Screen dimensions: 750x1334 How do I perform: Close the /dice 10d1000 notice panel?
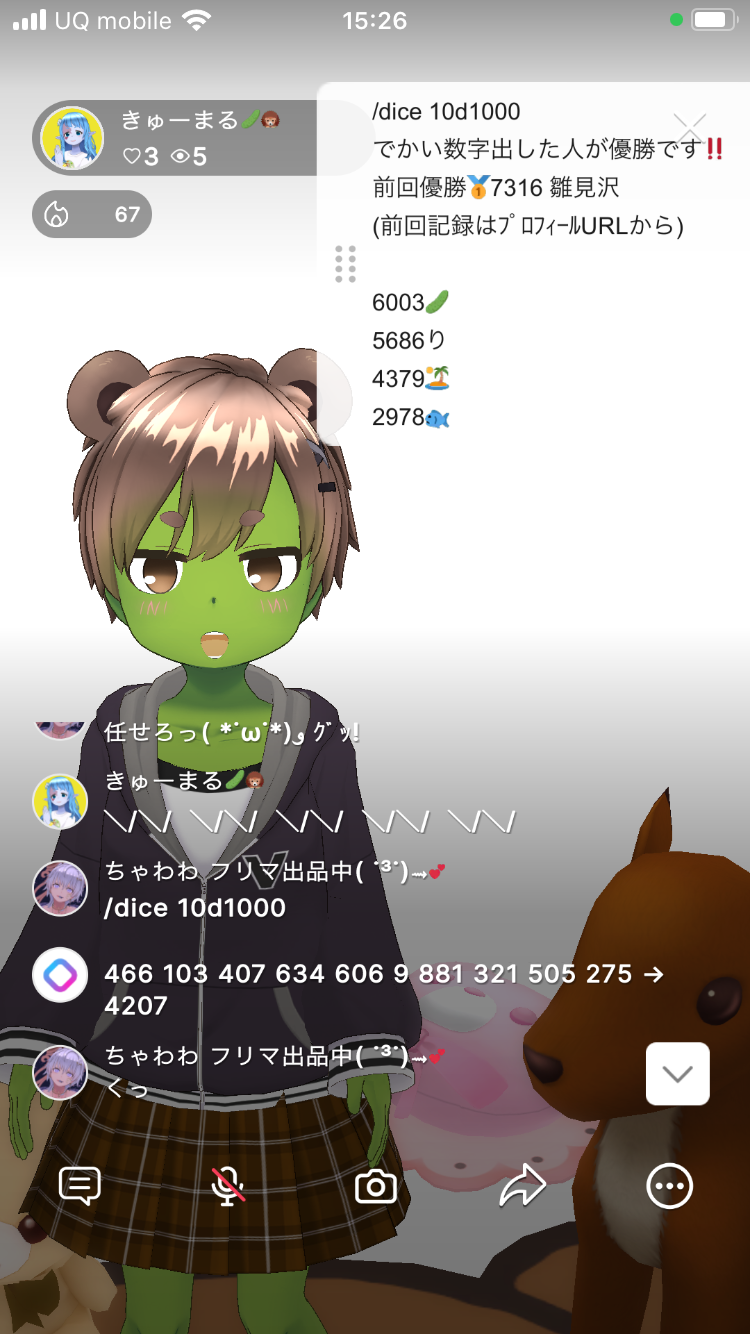pos(690,128)
